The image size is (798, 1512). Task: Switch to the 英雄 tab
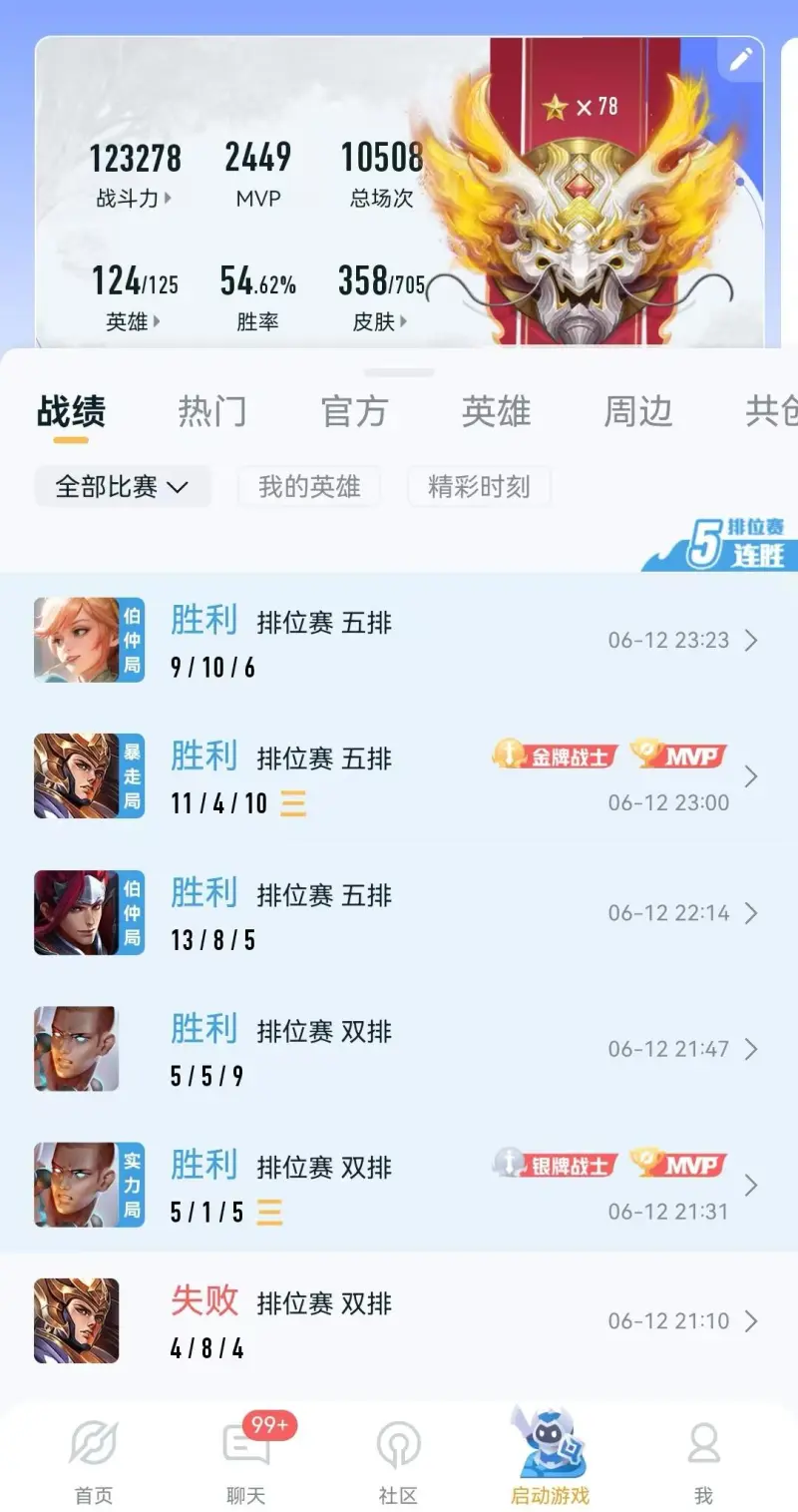(496, 411)
